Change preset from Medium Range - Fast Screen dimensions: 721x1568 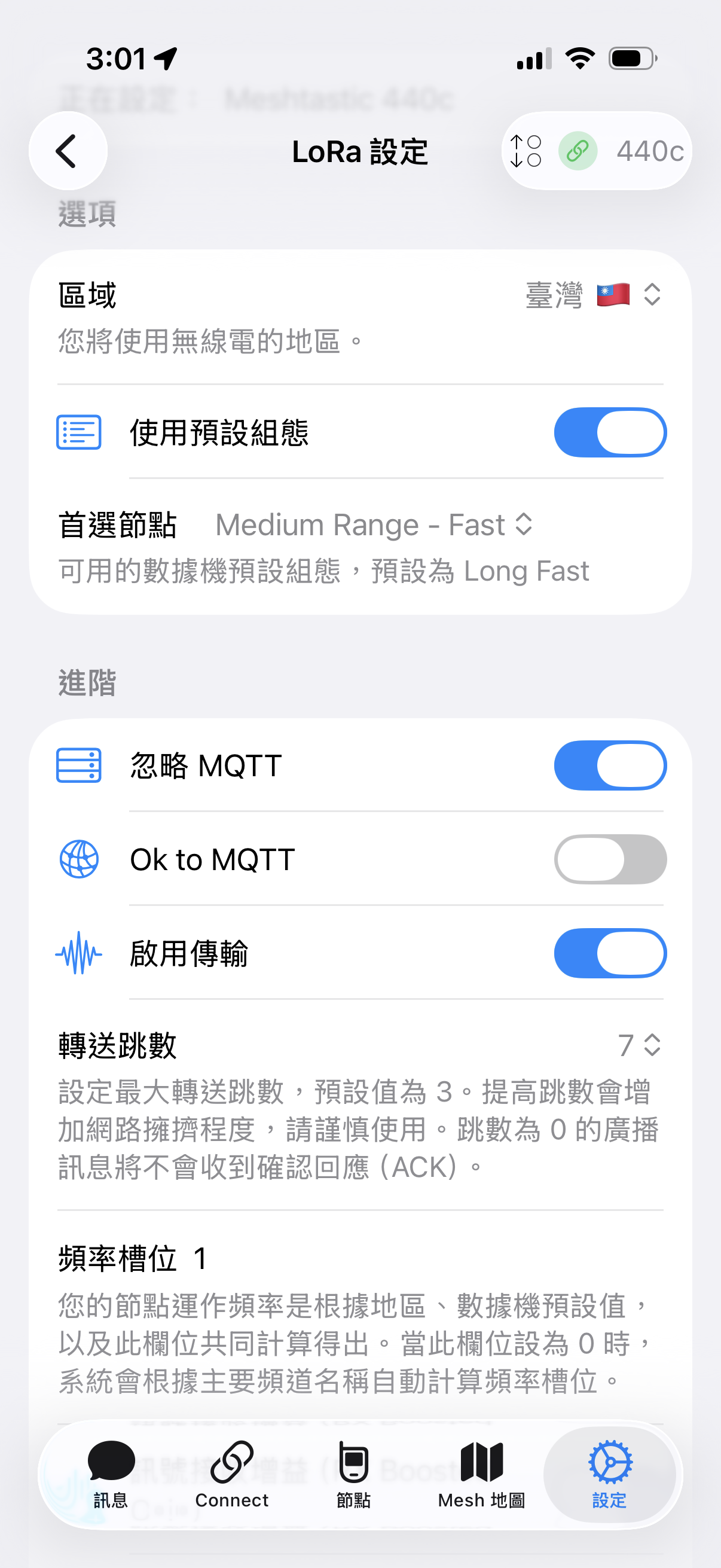pyautogui.click(x=374, y=524)
